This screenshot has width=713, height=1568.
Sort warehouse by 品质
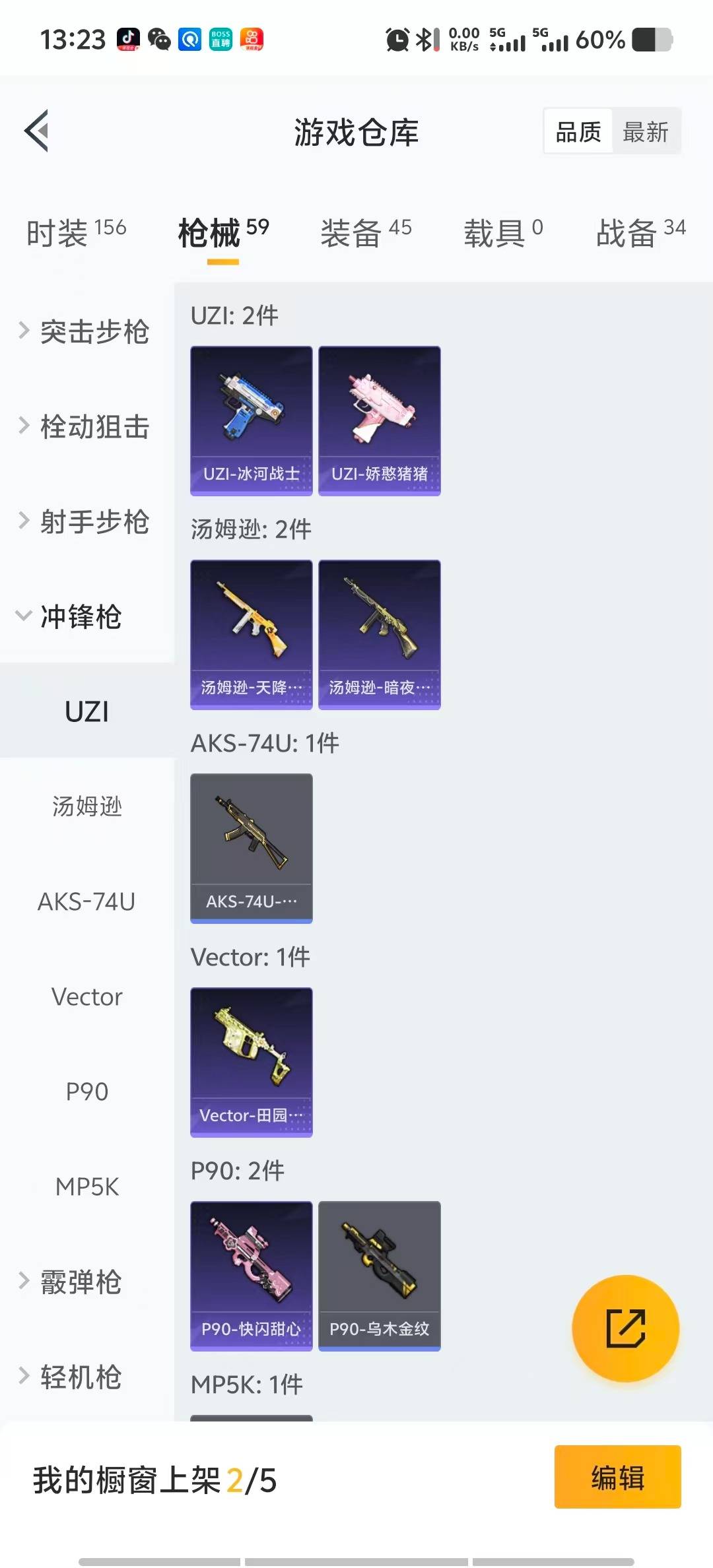point(578,132)
